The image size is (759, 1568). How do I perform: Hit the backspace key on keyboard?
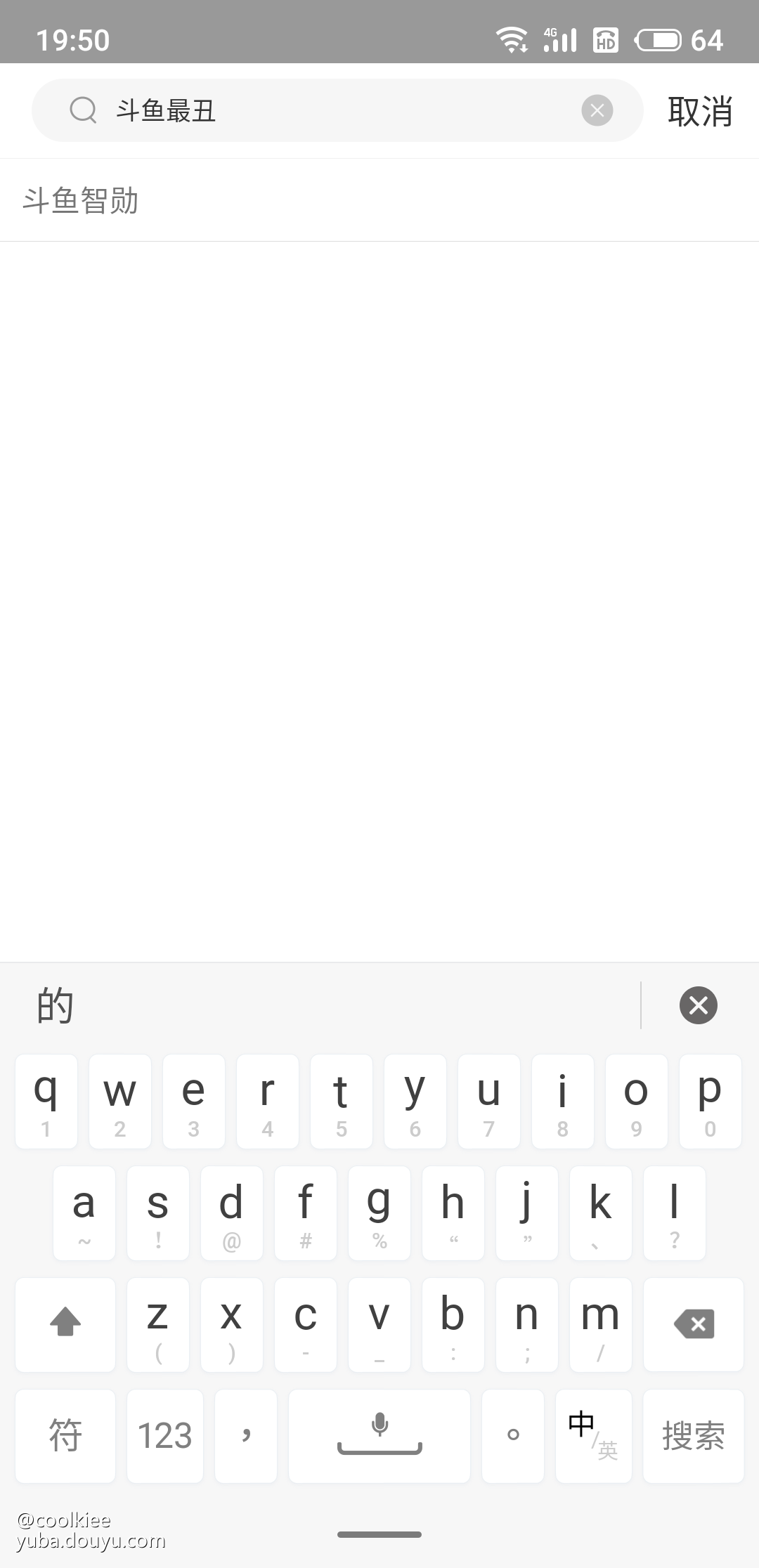(x=693, y=1324)
